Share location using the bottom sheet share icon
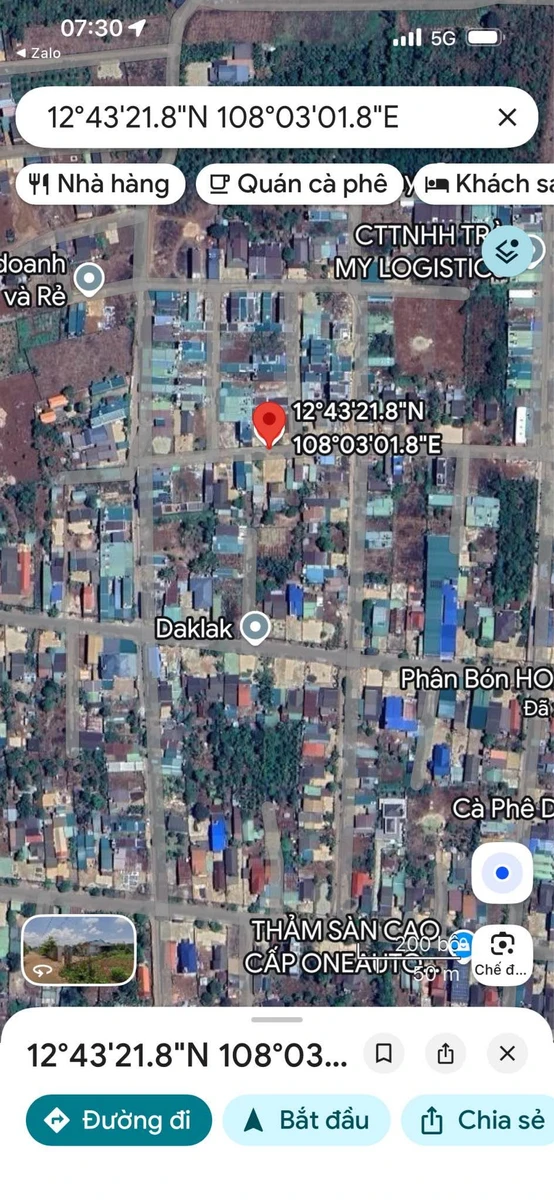Image resolution: width=554 pixels, height=1200 pixels. click(x=445, y=1053)
